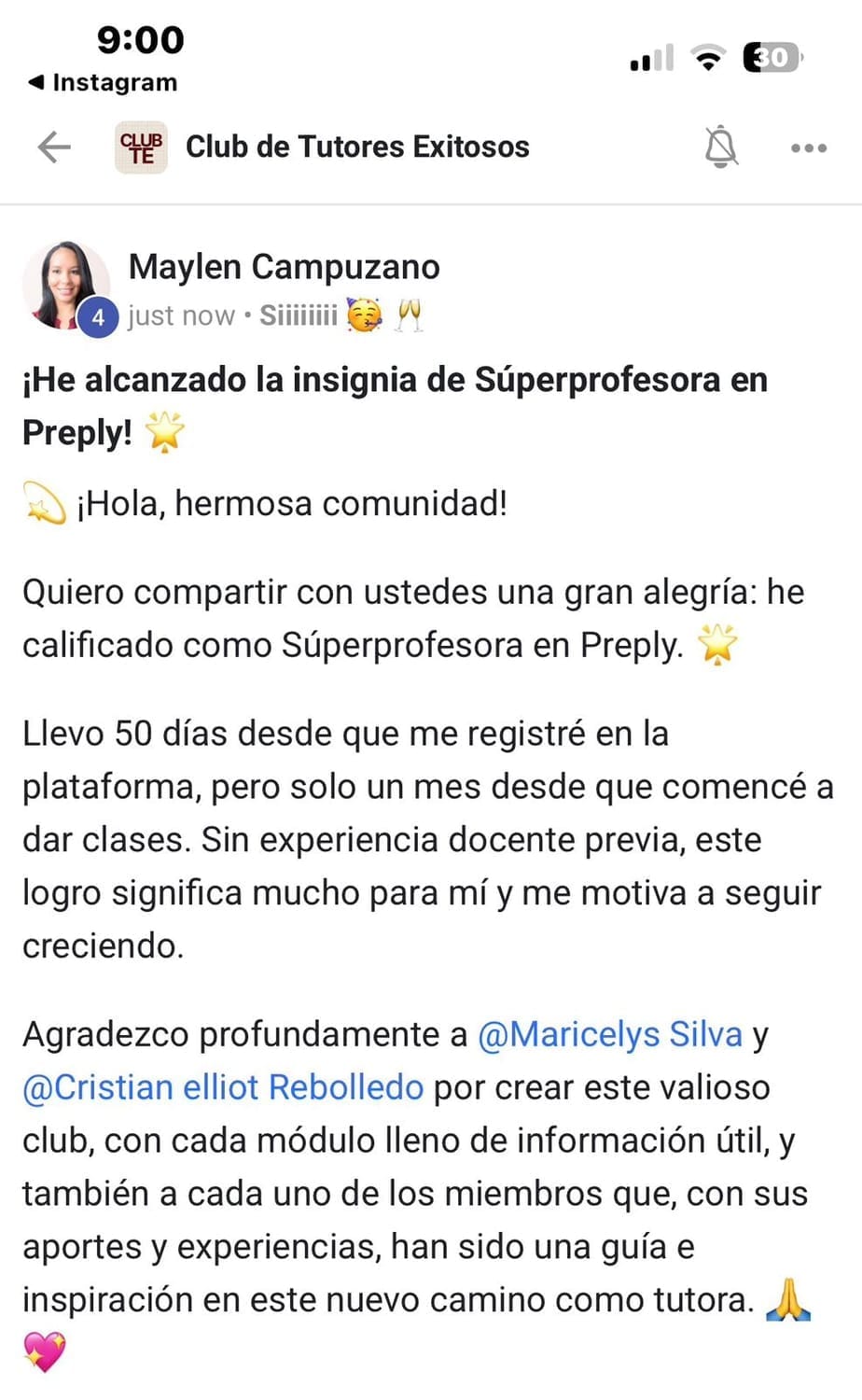Open the @Maricelys Silva mention

tap(610, 1034)
